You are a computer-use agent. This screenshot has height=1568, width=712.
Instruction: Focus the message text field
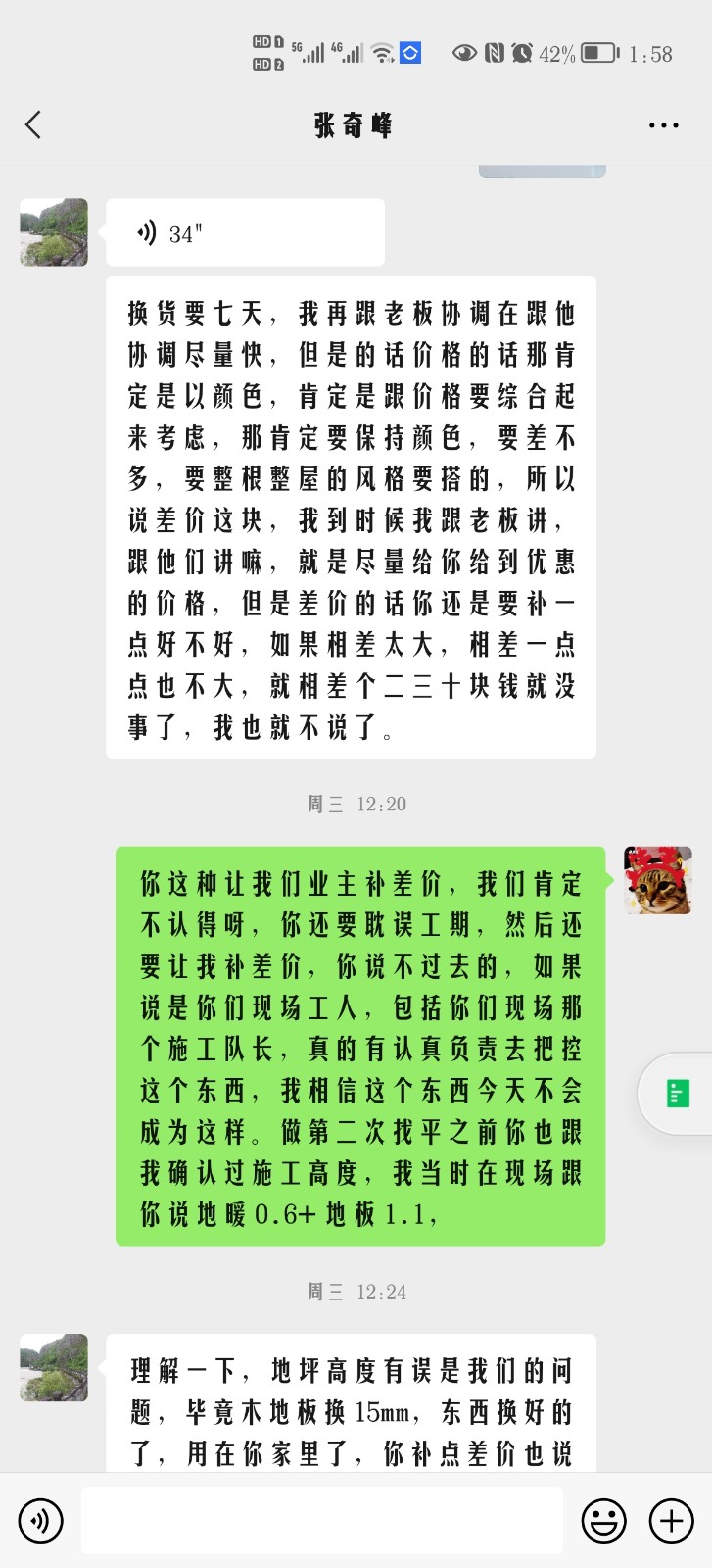coord(321,1521)
